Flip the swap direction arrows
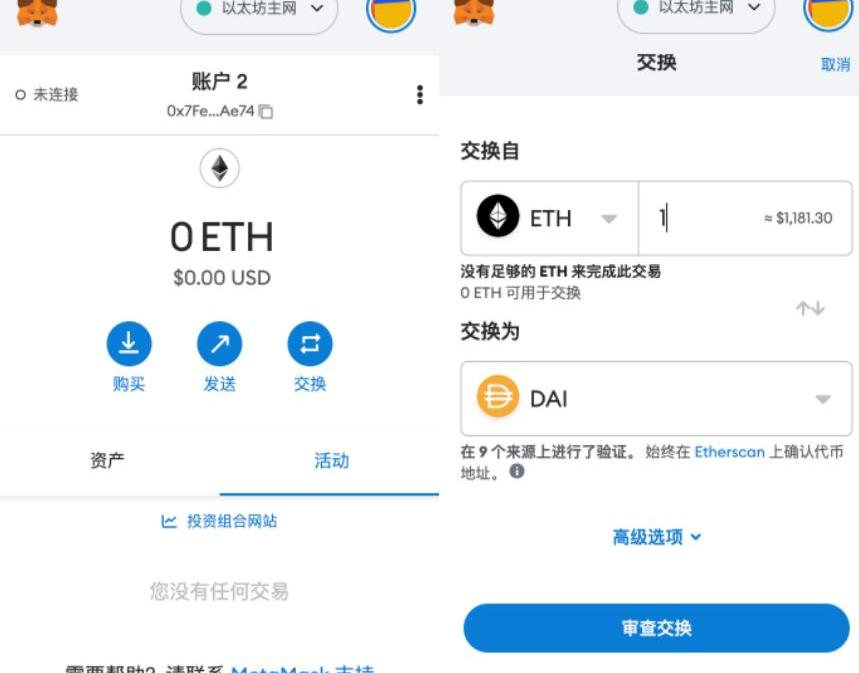859x673 pixels. click(x=810, y=309)
